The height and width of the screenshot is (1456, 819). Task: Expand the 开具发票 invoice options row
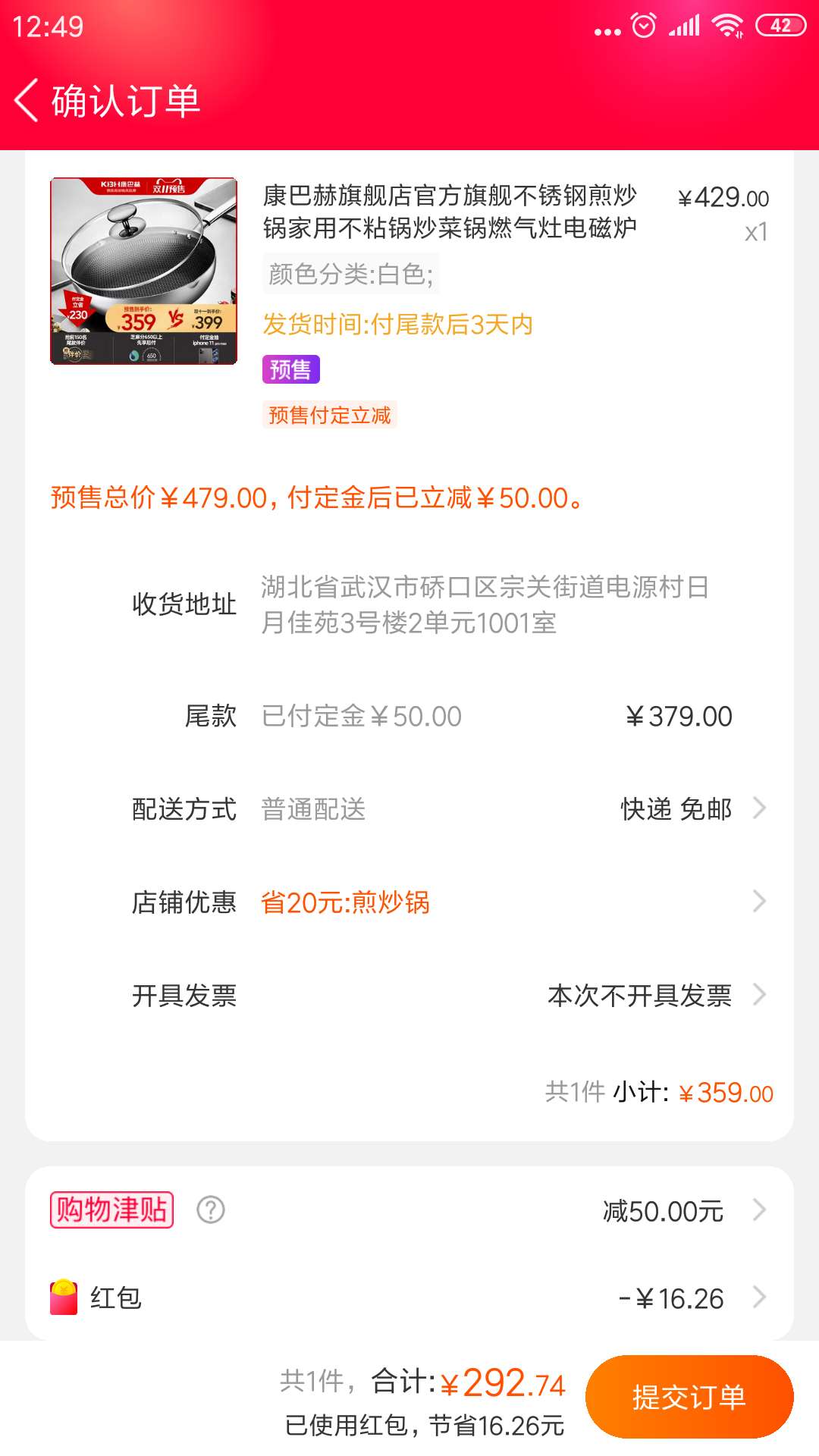758,996
